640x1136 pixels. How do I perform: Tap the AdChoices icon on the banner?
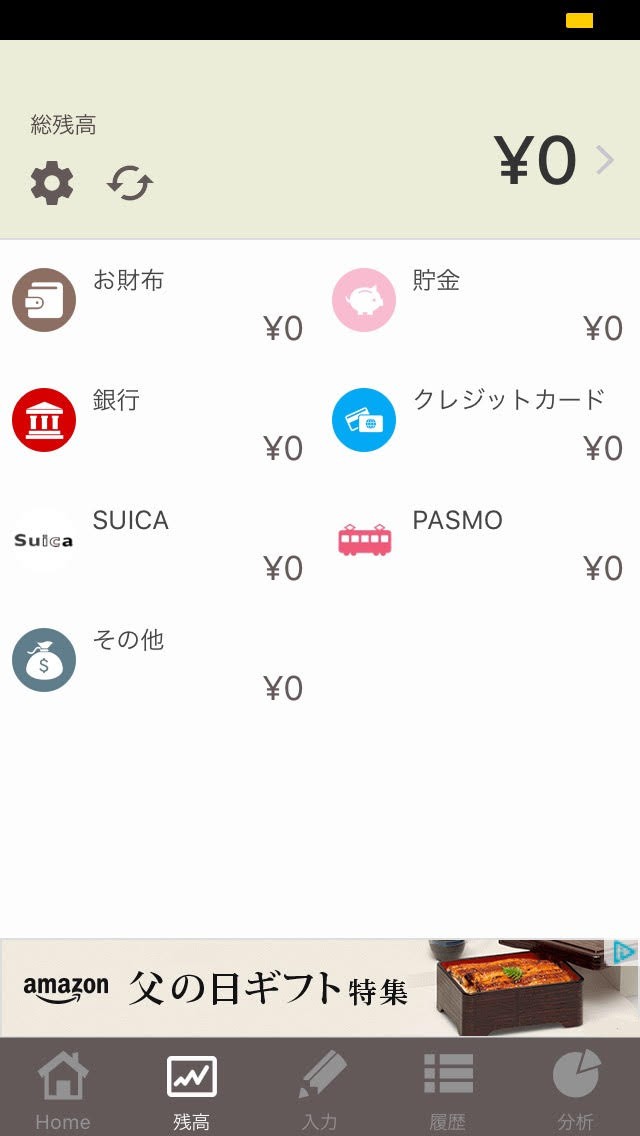[x=625, y=951]
